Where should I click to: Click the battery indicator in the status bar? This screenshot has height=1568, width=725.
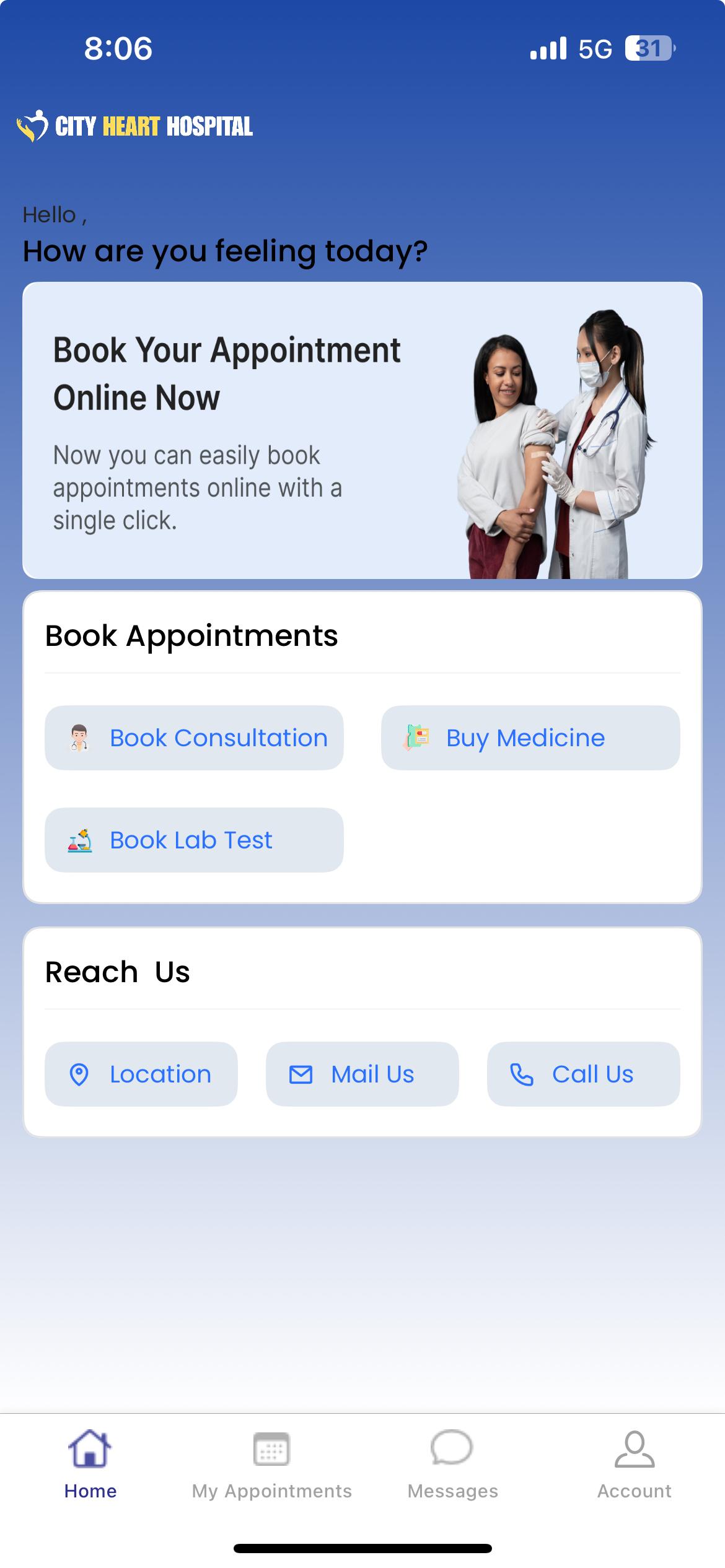click(x=648, y=48)
